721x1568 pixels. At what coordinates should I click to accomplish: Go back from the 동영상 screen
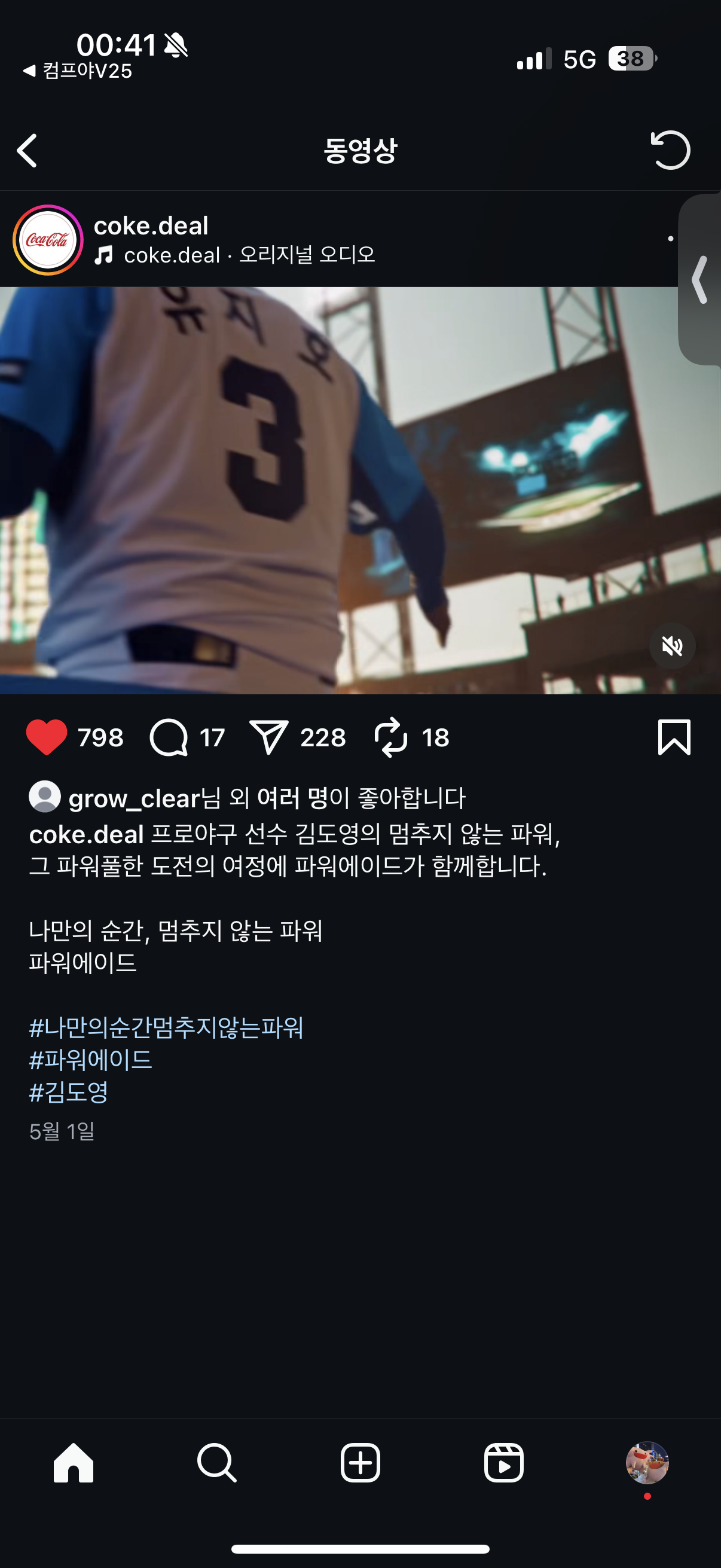28,150
